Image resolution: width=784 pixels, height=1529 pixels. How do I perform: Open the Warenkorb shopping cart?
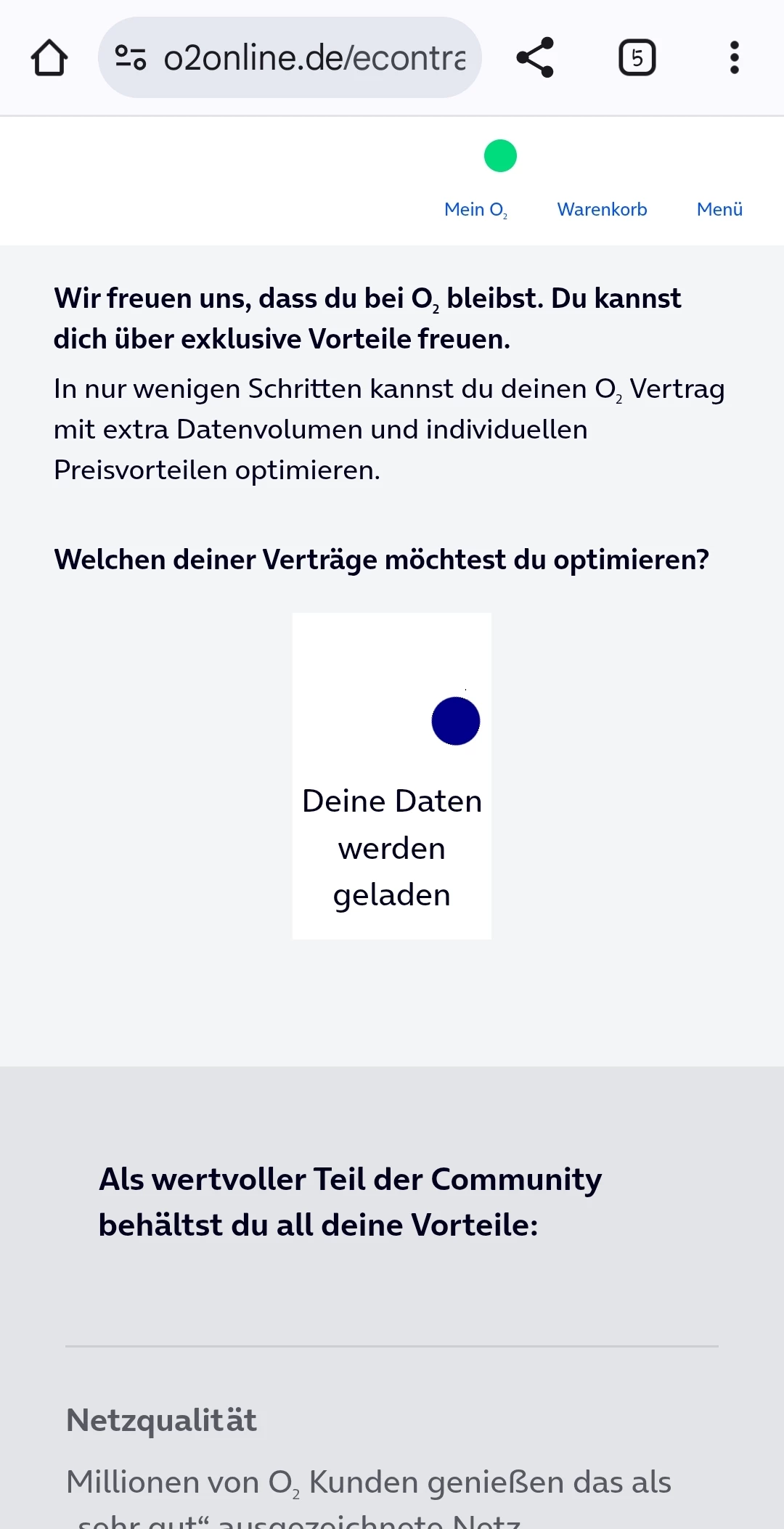pos(602,209)
